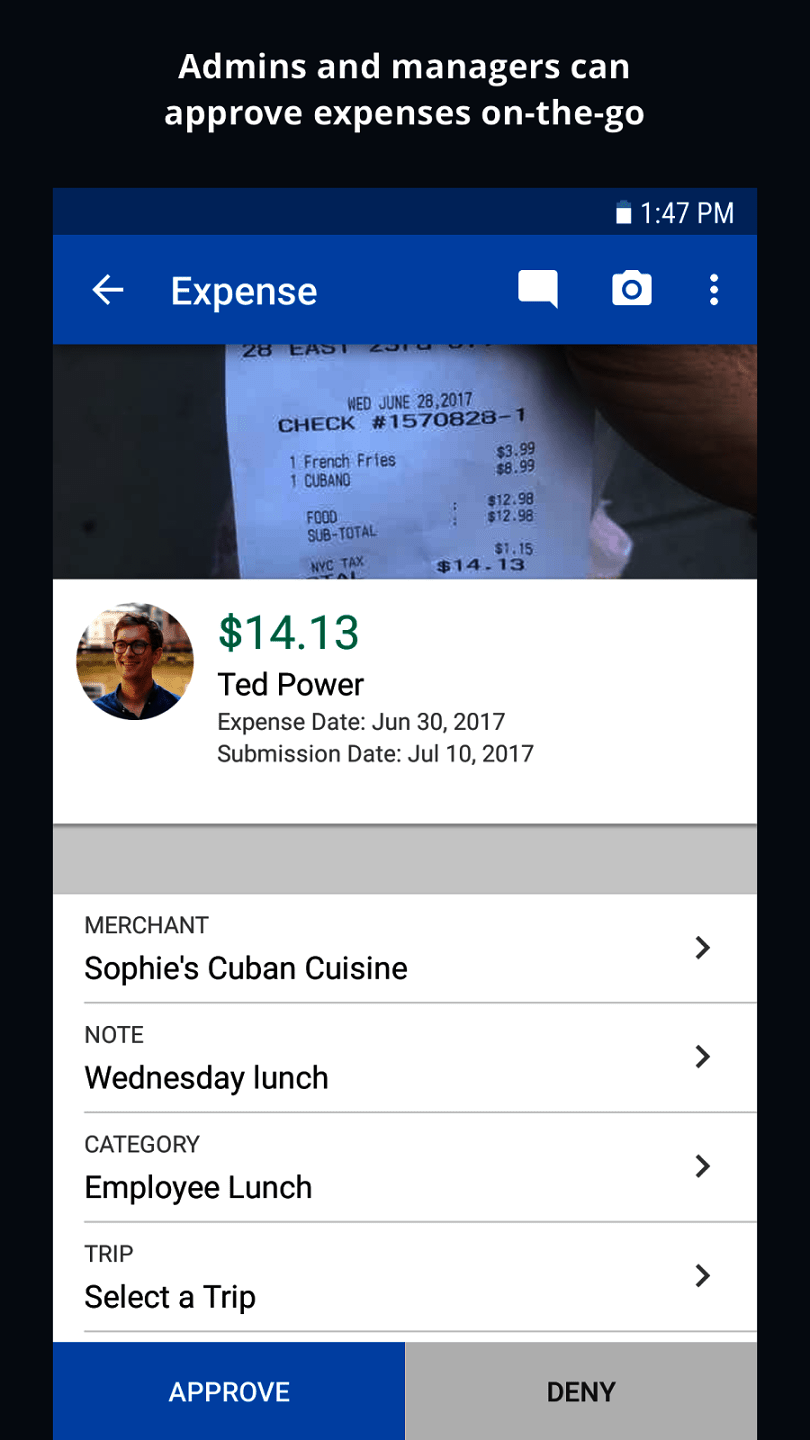Tap the green $14.13 expense amount
Screen dimensions: 810x1440
coord(289,633)
